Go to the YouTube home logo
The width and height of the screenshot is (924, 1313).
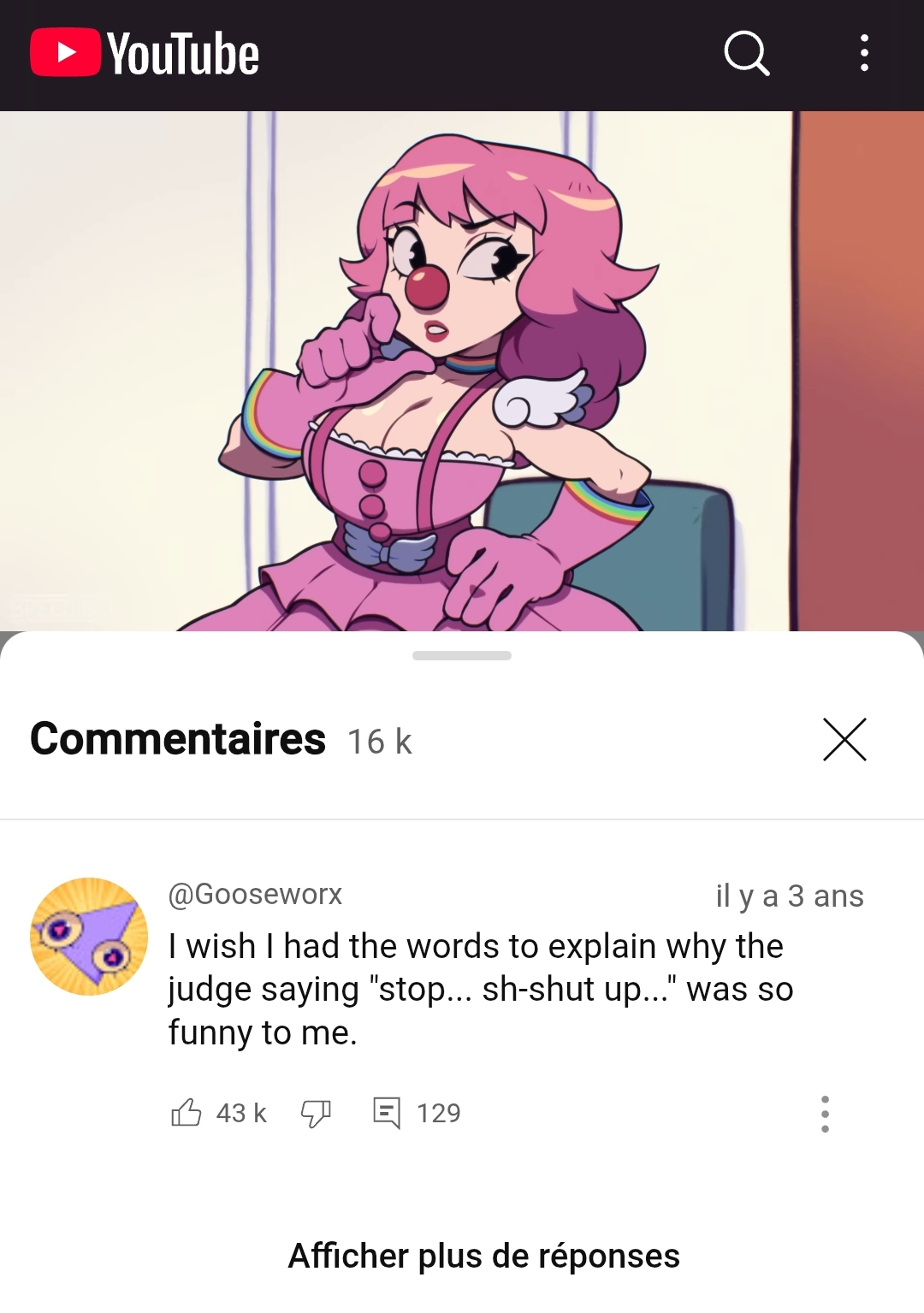click(x=145, y=54)
